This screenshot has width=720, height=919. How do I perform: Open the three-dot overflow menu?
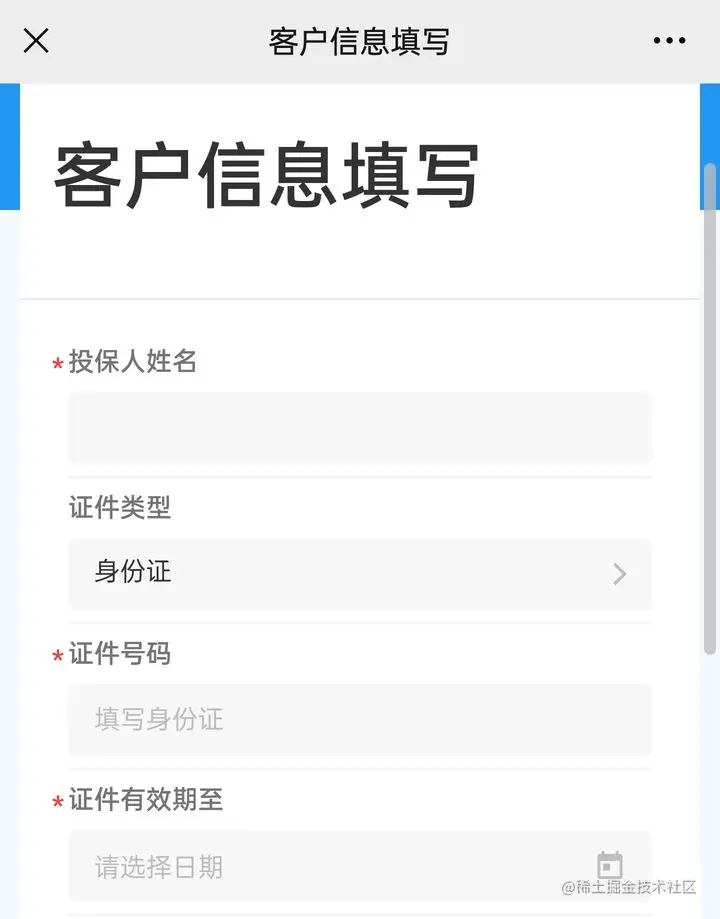click(669, 41)
